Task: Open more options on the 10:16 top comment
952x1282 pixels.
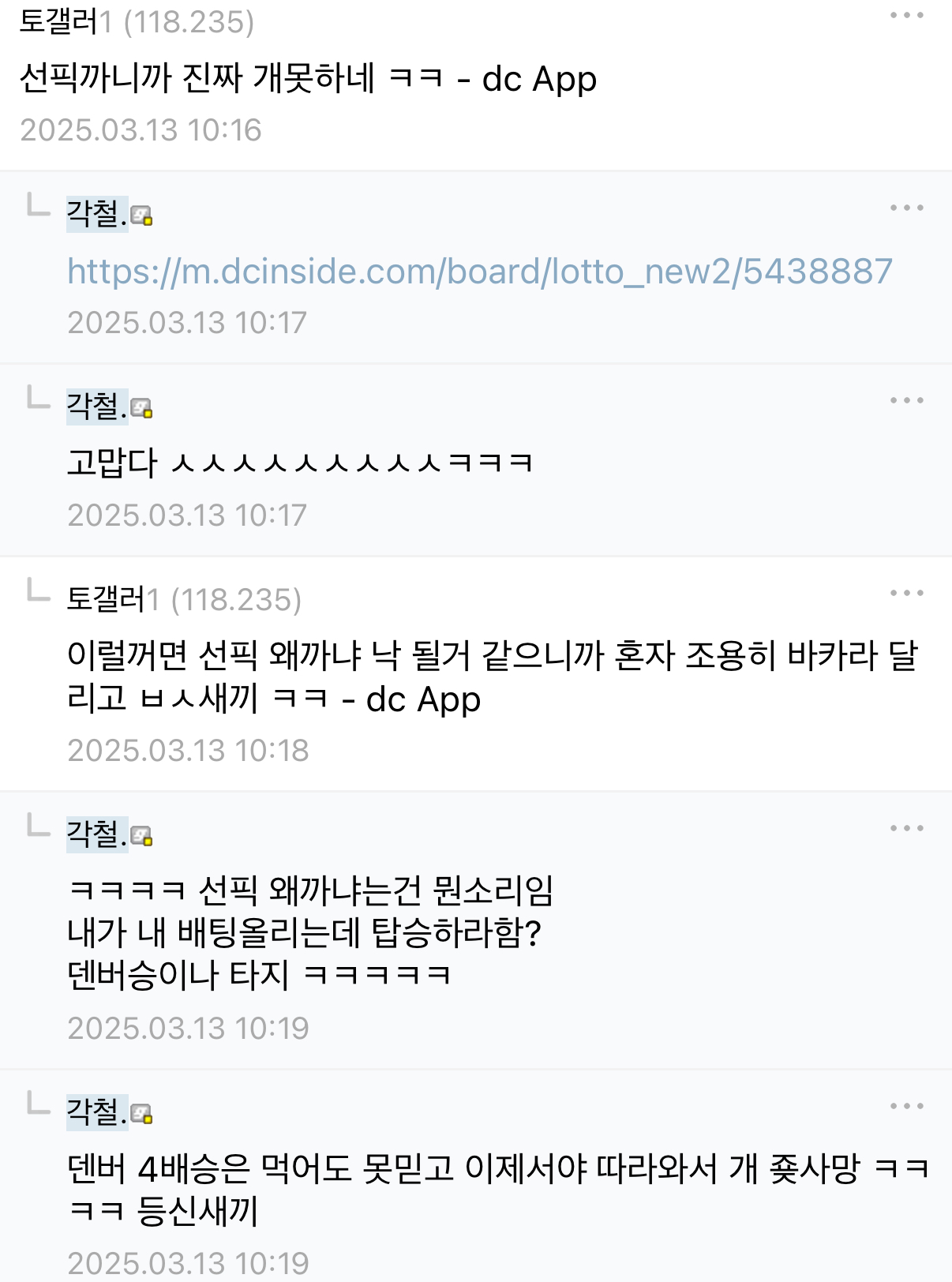Action: [906, 16]
